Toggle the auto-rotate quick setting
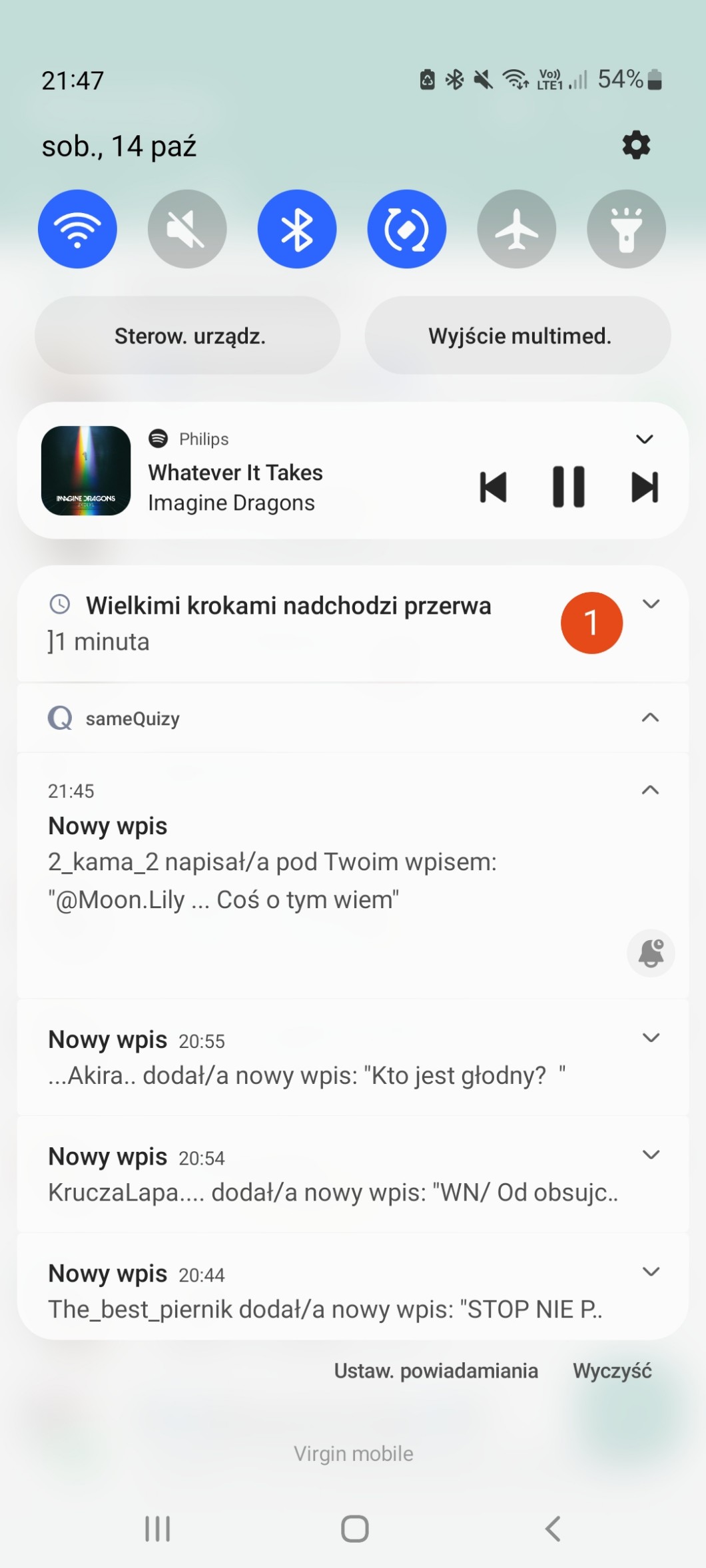 tap(406, 229)
